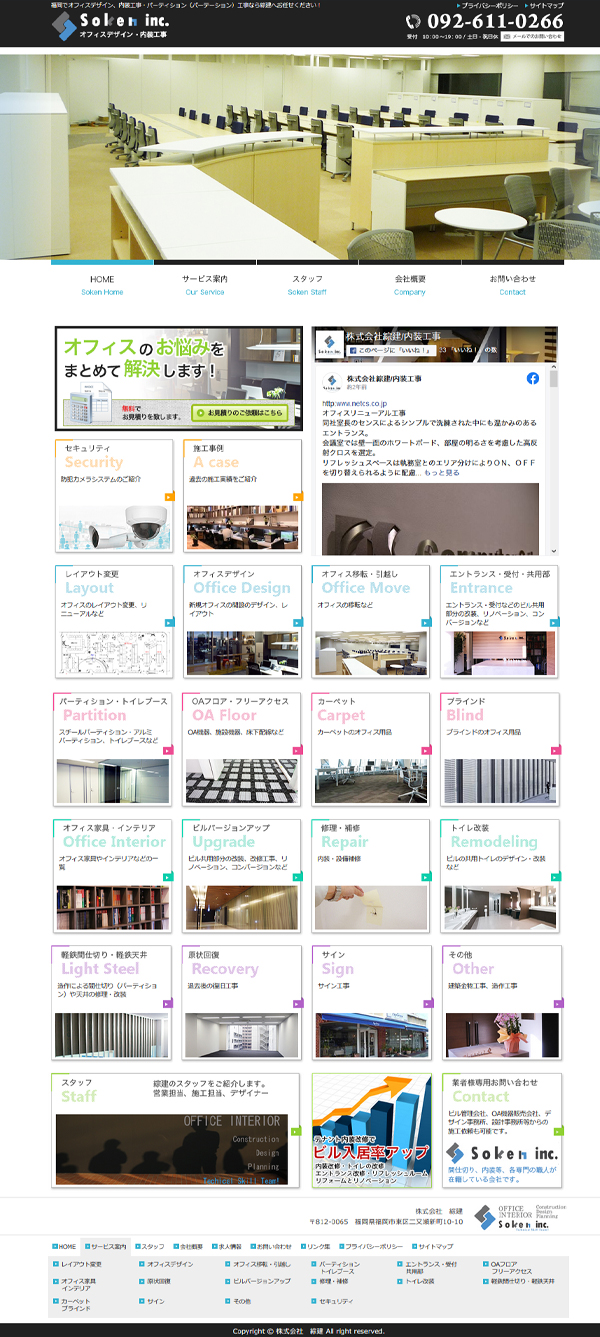View the Blind ブラインド card

[x=500, y=748]
